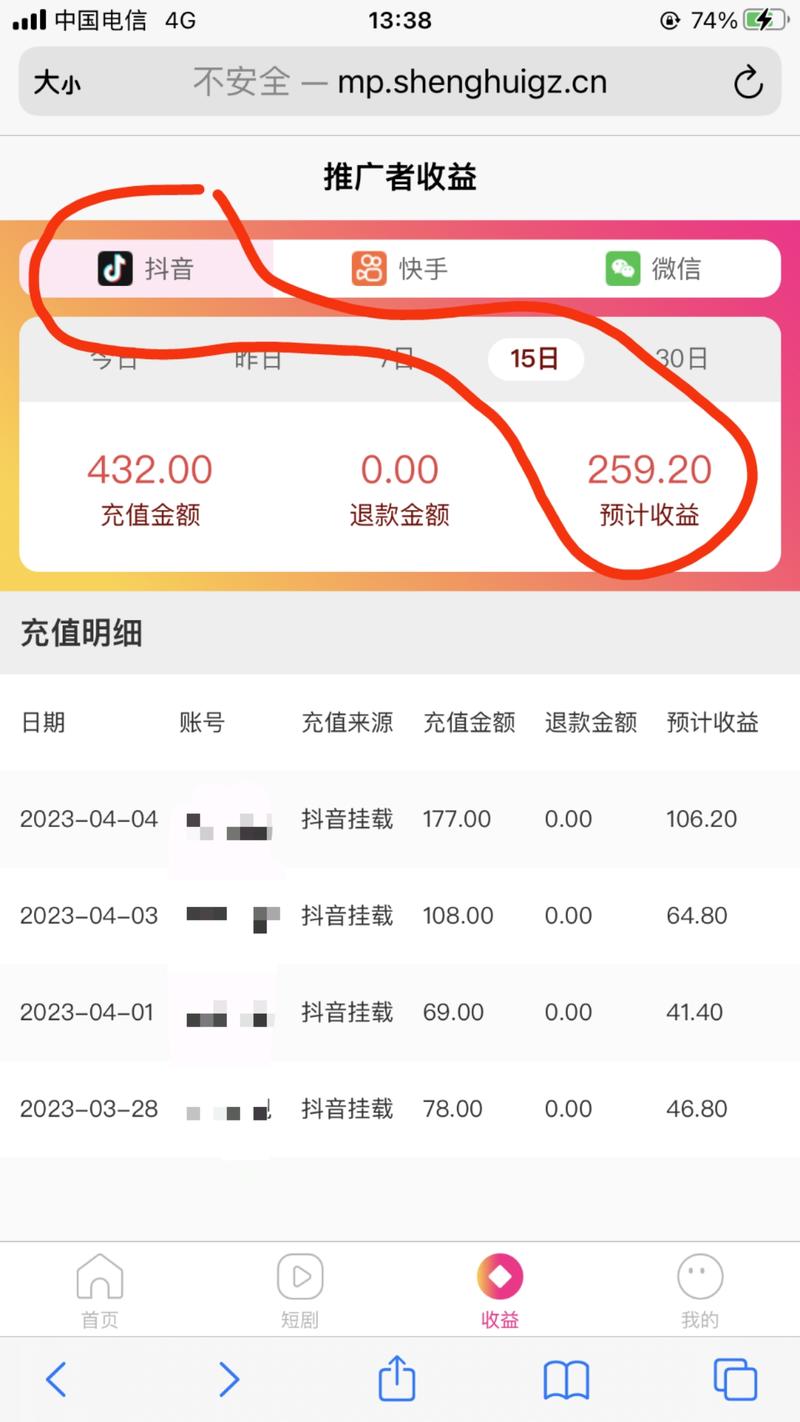Image resolution: width=800 pixels, height=1422 pixels.
Task: Tap the Kuaishou (快手) platform icon
Action: pyautogui.click(x=366, y=267)
